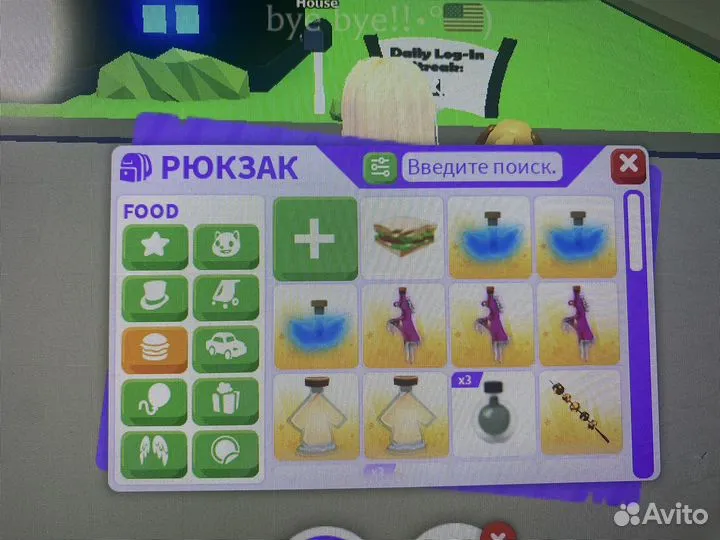Switch to the star favorites category
The height and width of the screenshot is (540, 720).
coord(155,247)
